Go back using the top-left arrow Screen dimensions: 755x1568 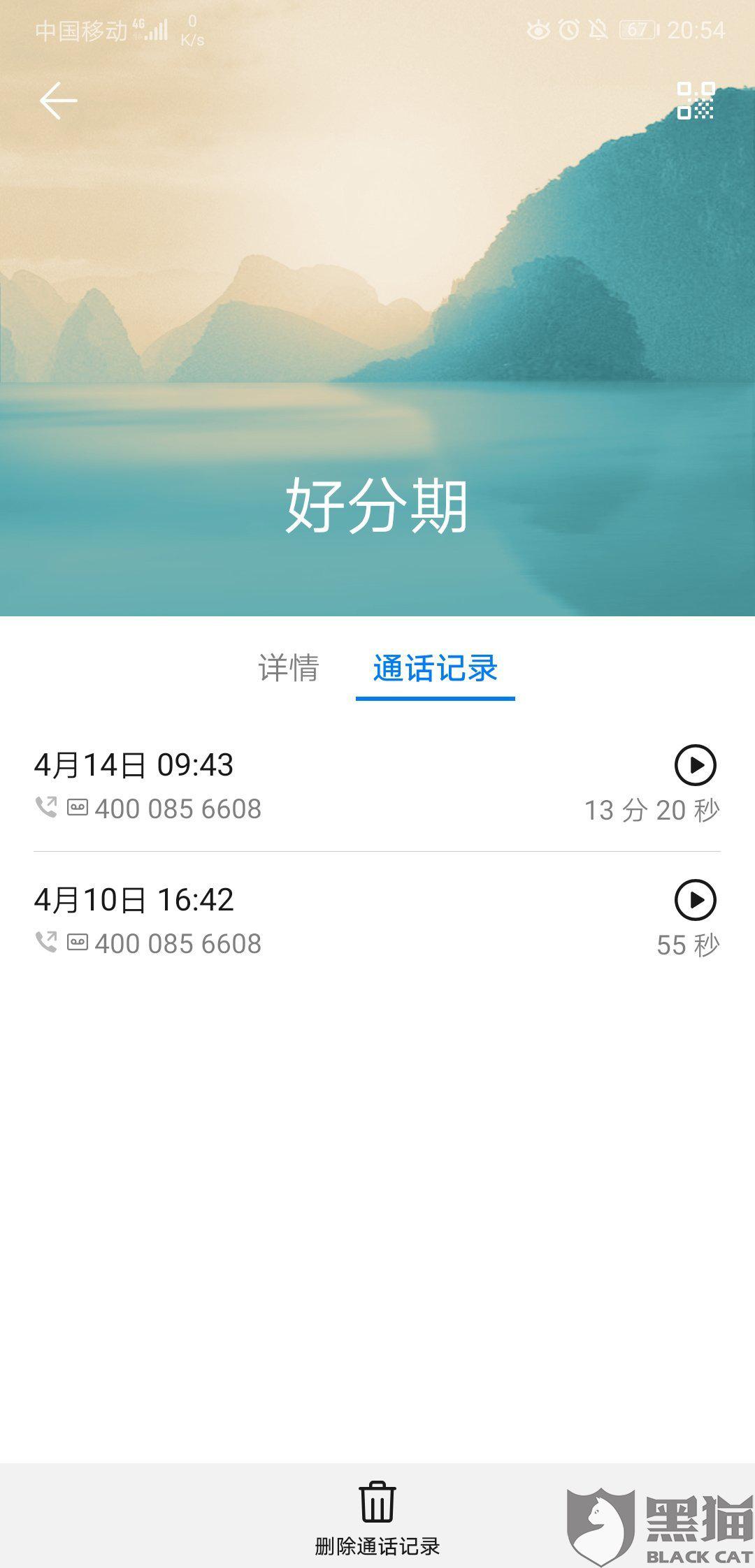coord(58,101)
